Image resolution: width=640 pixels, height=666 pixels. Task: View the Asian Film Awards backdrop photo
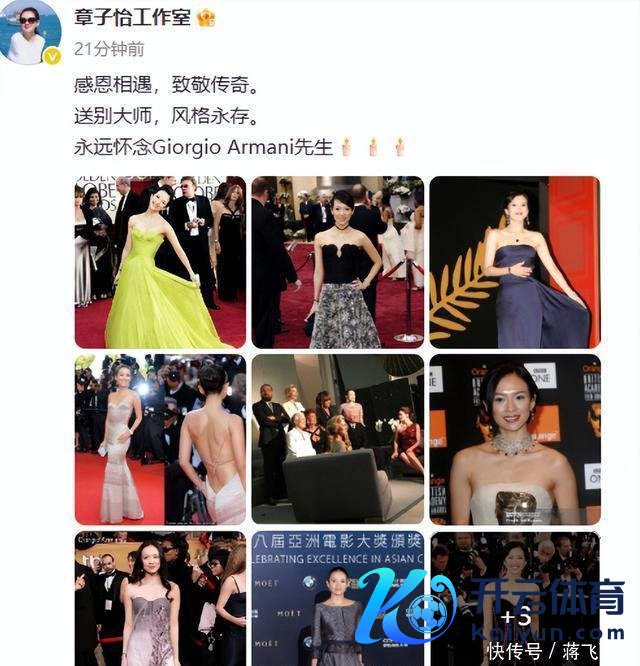pyautogui.click(x=337, y=598)
